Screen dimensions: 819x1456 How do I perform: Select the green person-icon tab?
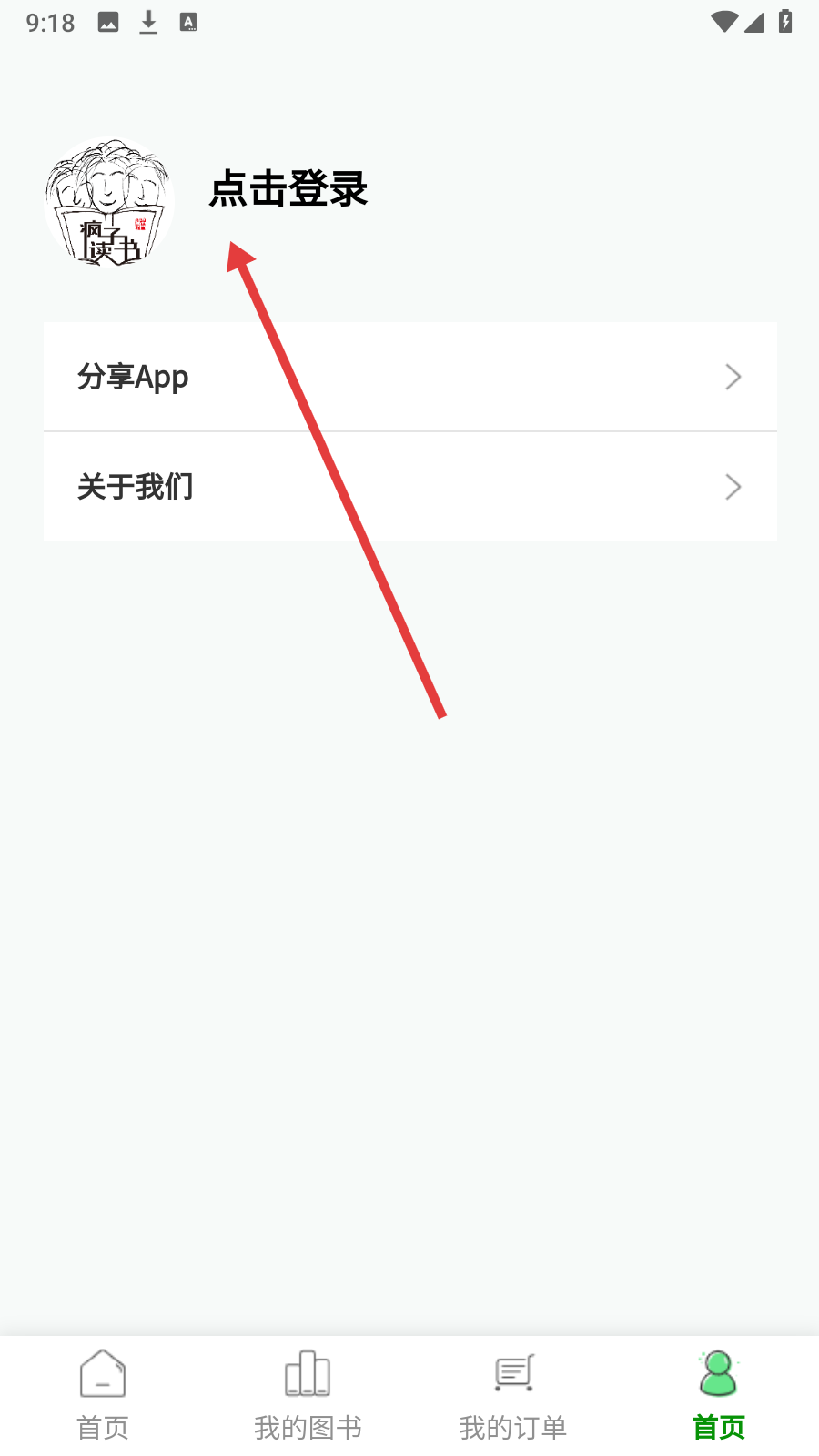tap(718, 1396)
